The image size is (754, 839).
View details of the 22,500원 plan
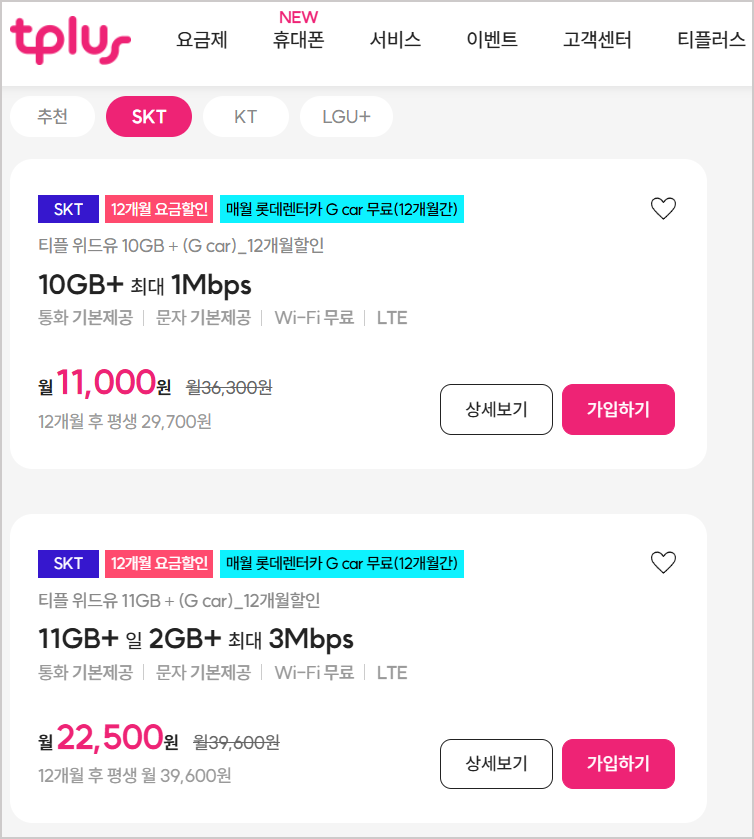pos(496,764)
